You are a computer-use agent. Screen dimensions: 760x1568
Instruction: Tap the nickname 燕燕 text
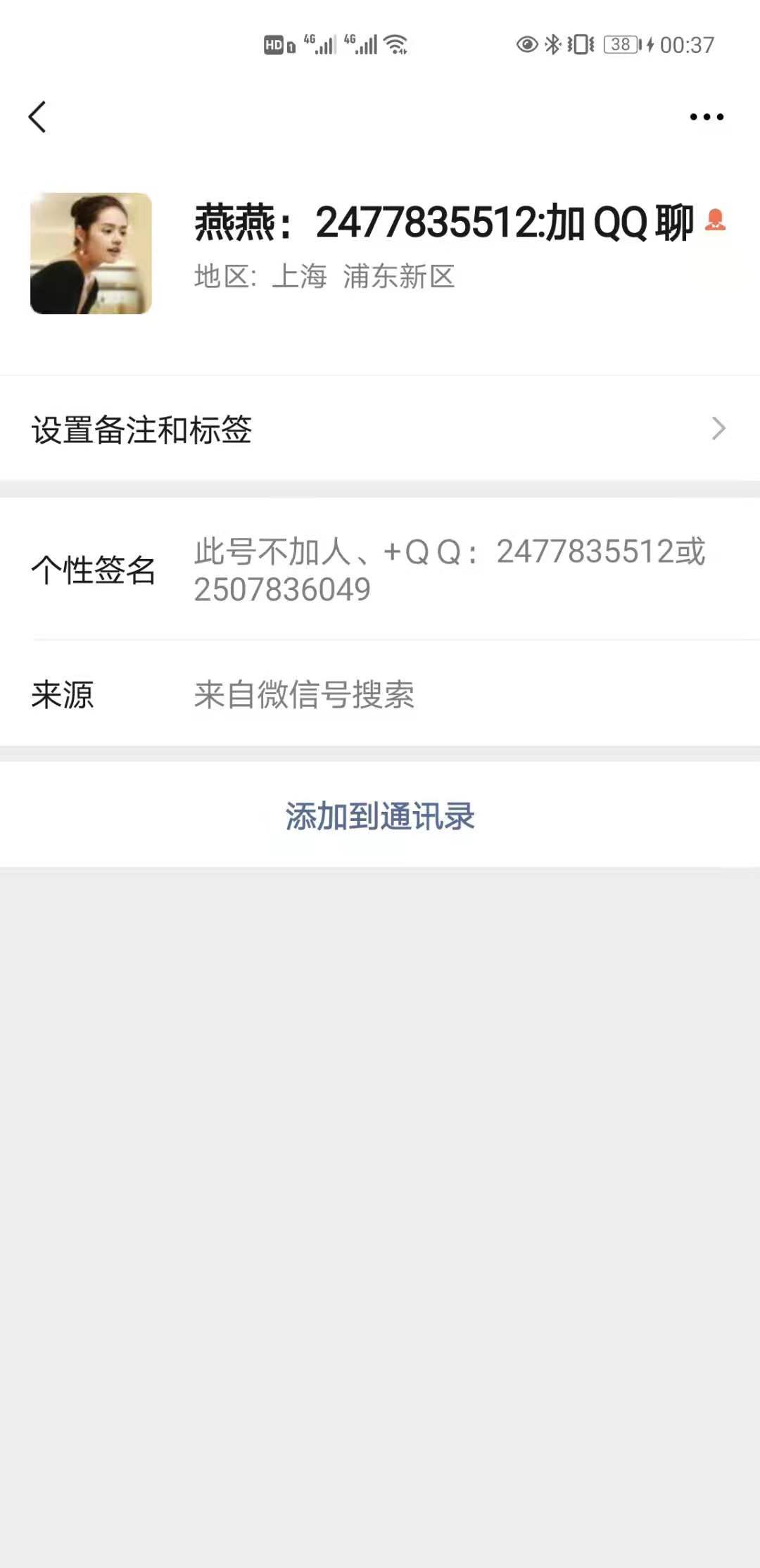[232, 222]
